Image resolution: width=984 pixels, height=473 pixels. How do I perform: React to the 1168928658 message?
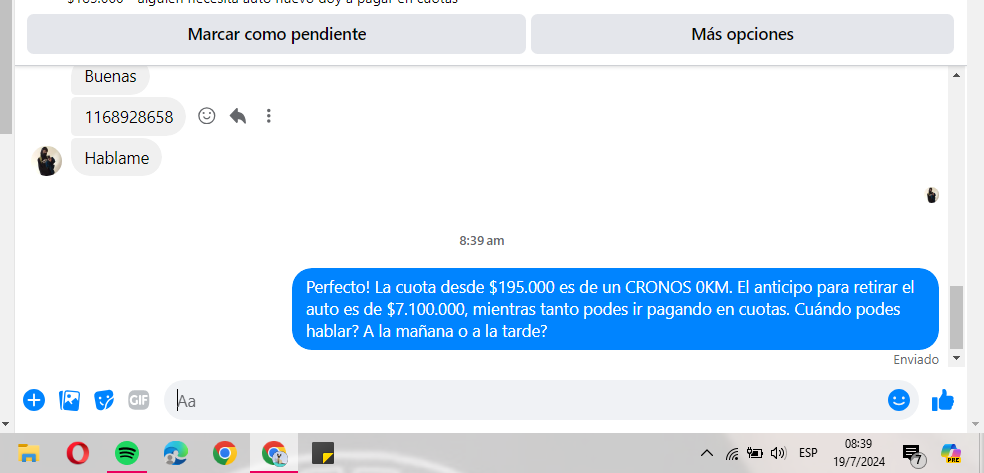pos(207,116)
